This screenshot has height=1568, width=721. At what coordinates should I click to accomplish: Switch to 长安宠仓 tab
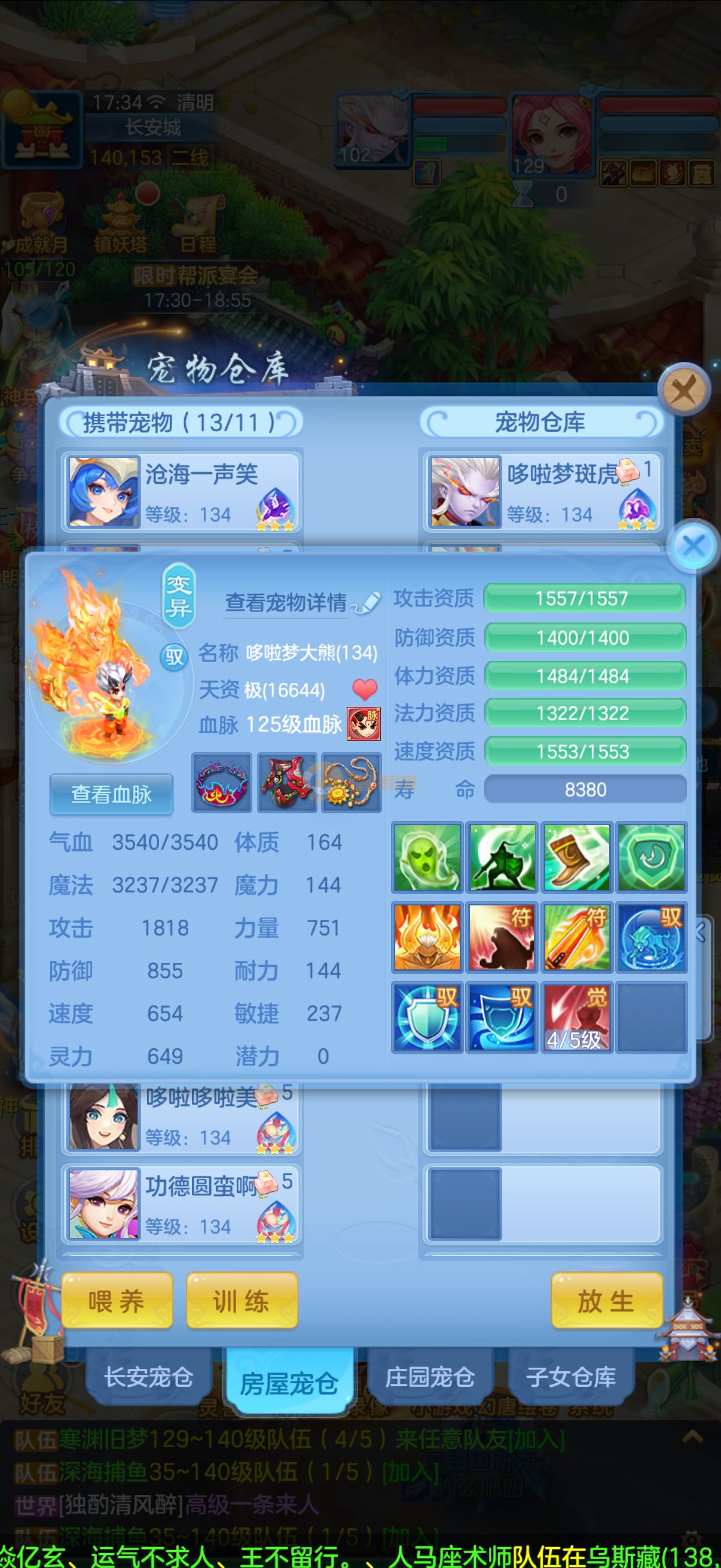148,1377
